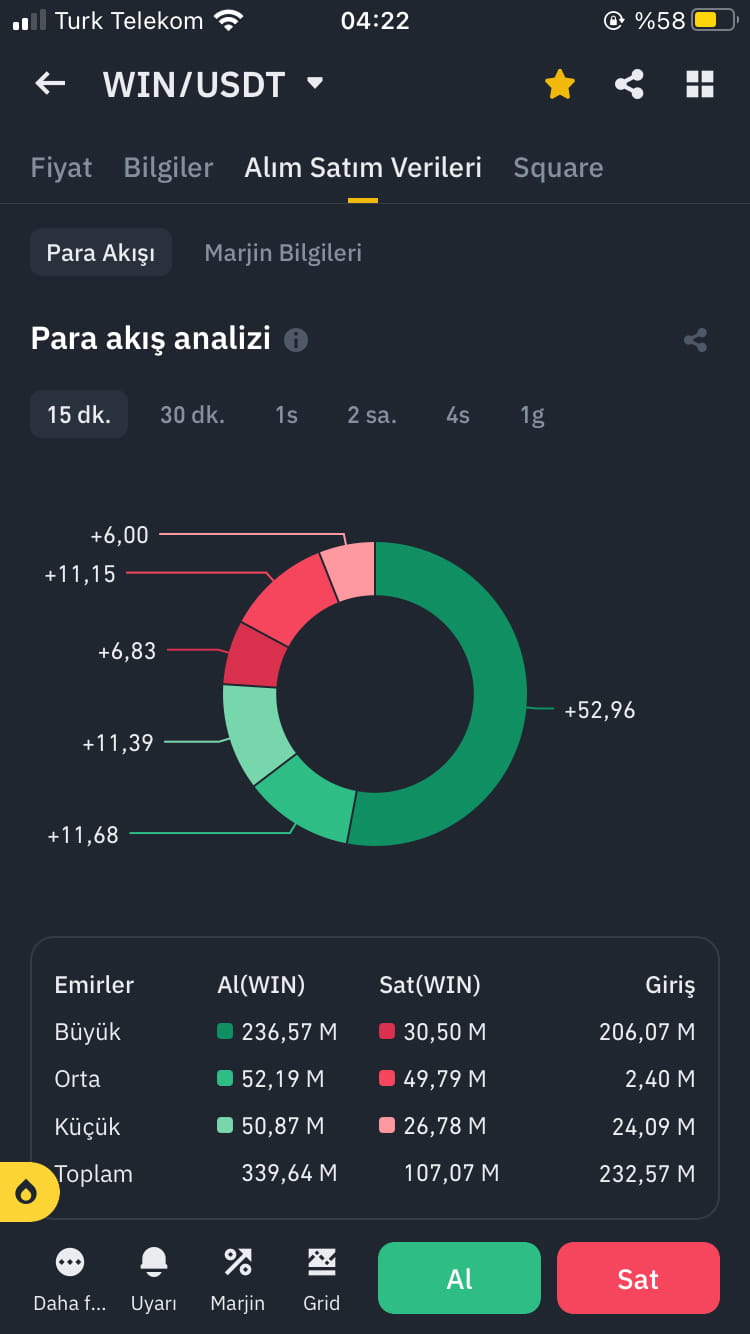Switch money flow view to Marjin Bilgileri
Image resolution: width=750 pixels, height=1334 pixels.
pos(284,252)
